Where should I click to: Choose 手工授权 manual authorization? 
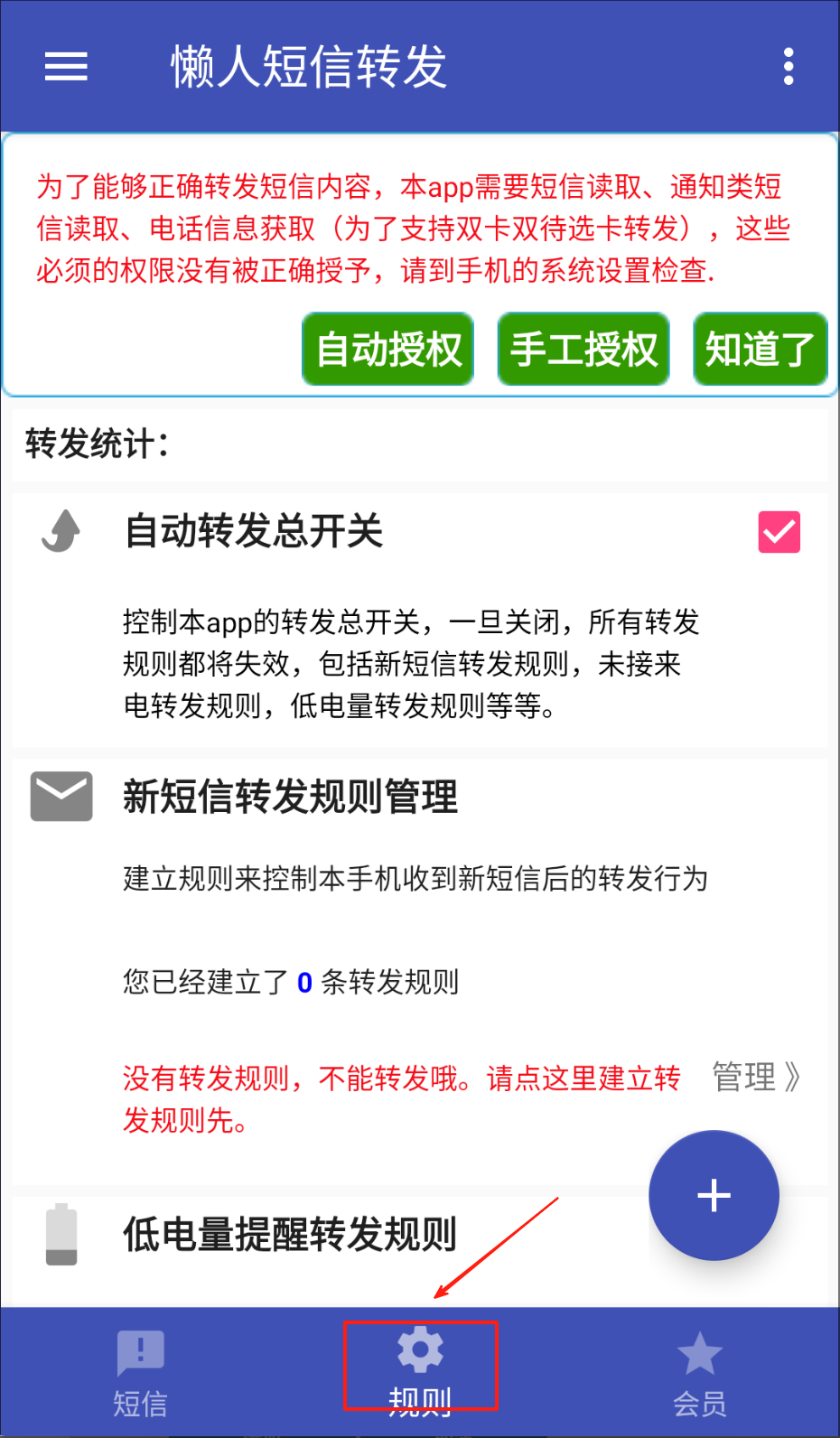583,350
